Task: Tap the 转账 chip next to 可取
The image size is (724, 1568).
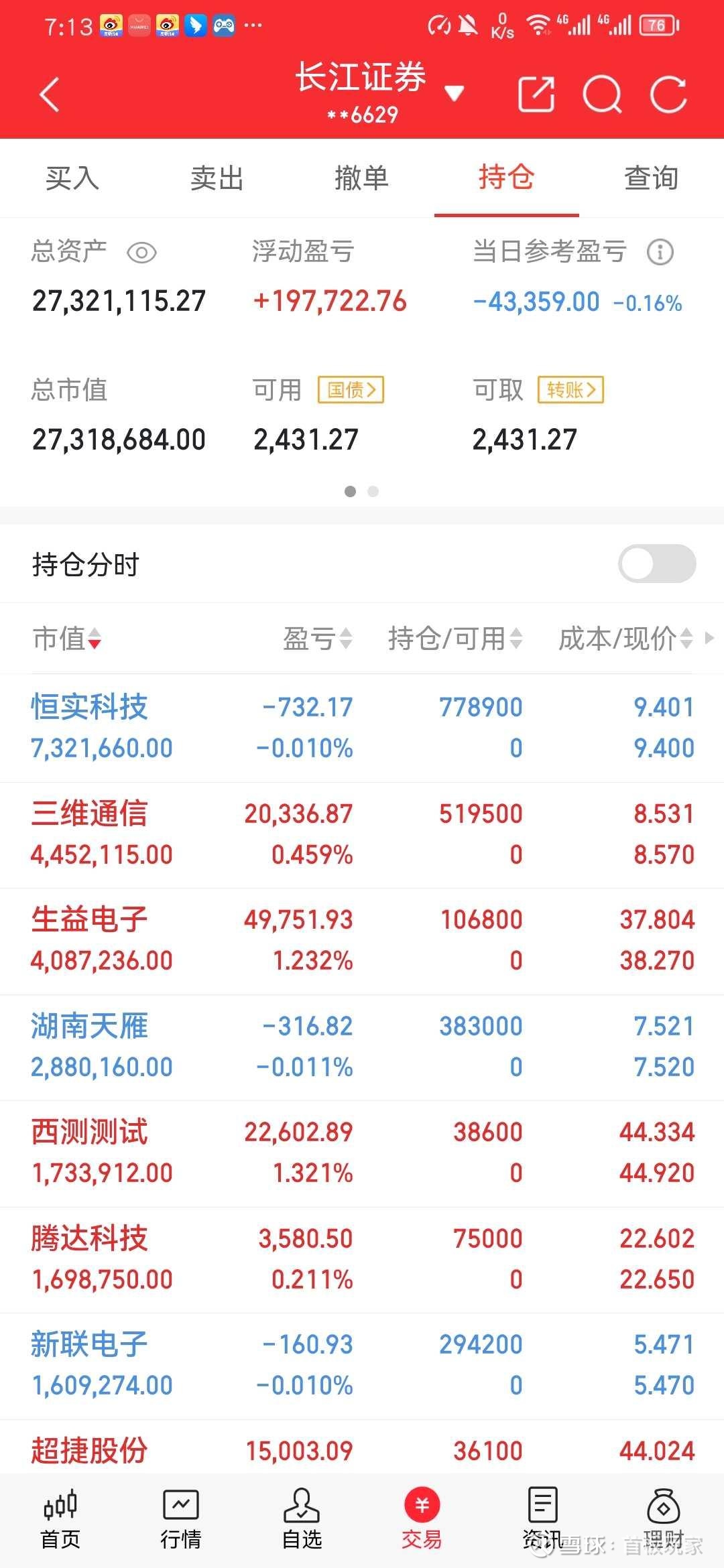Action: tap(570, 389)
